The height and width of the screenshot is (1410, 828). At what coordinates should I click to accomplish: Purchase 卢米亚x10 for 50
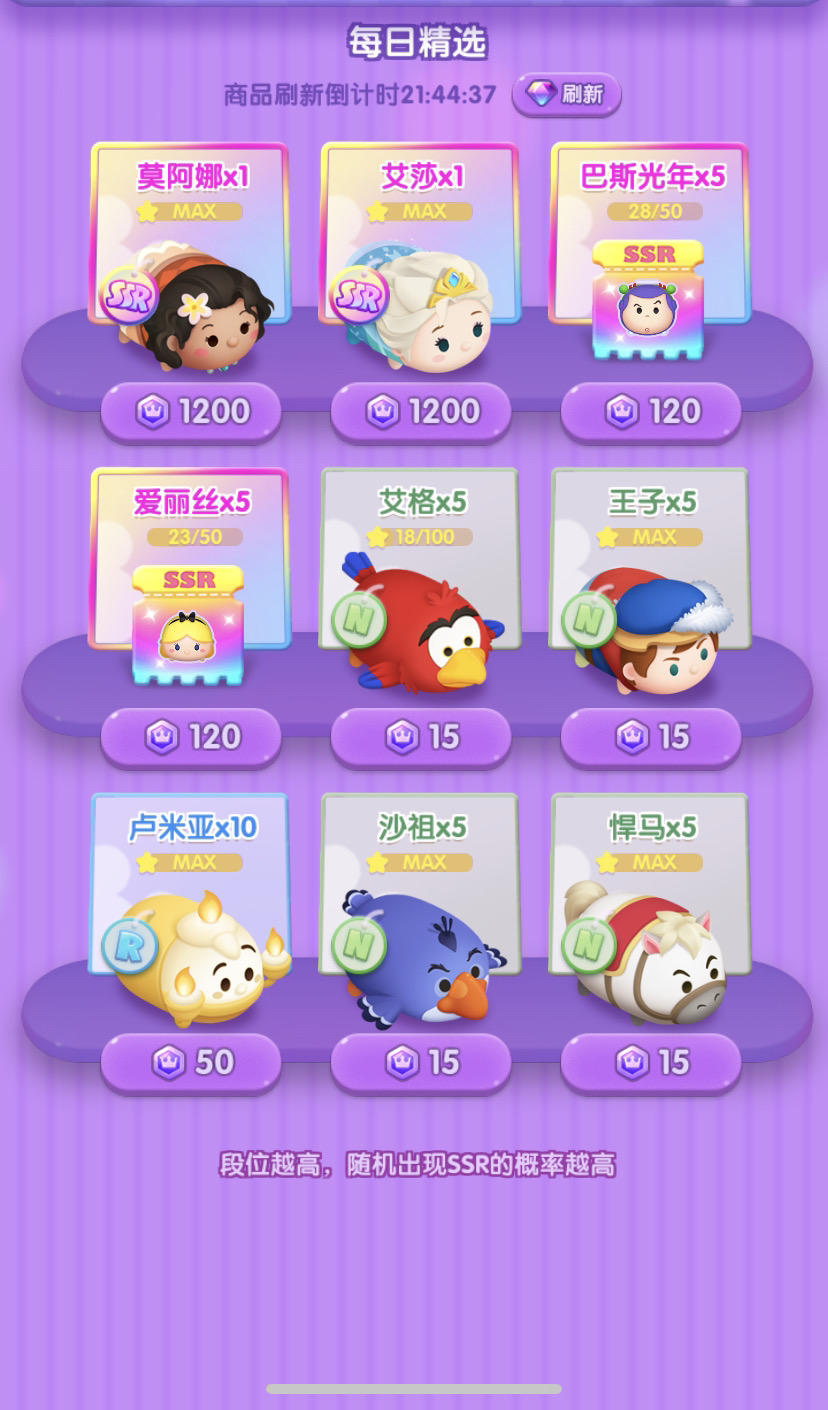tap(191, 1063)
